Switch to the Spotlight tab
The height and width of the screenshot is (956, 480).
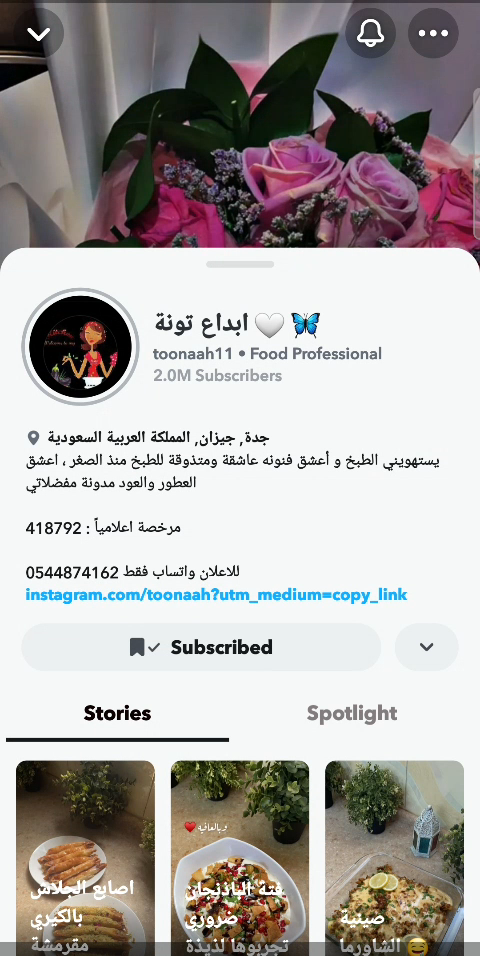(x=352, y=713)
